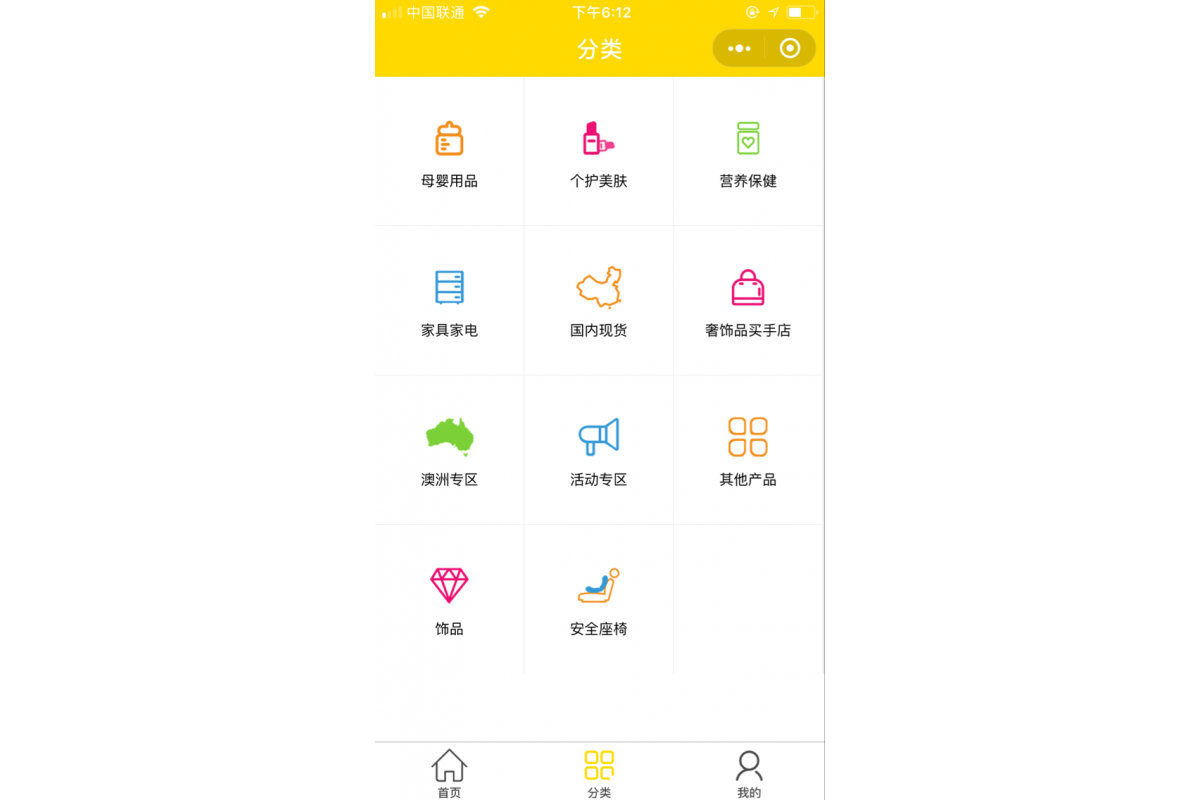
Task: Switch to the 首页 tab
Action: click(x=449, y=773)
